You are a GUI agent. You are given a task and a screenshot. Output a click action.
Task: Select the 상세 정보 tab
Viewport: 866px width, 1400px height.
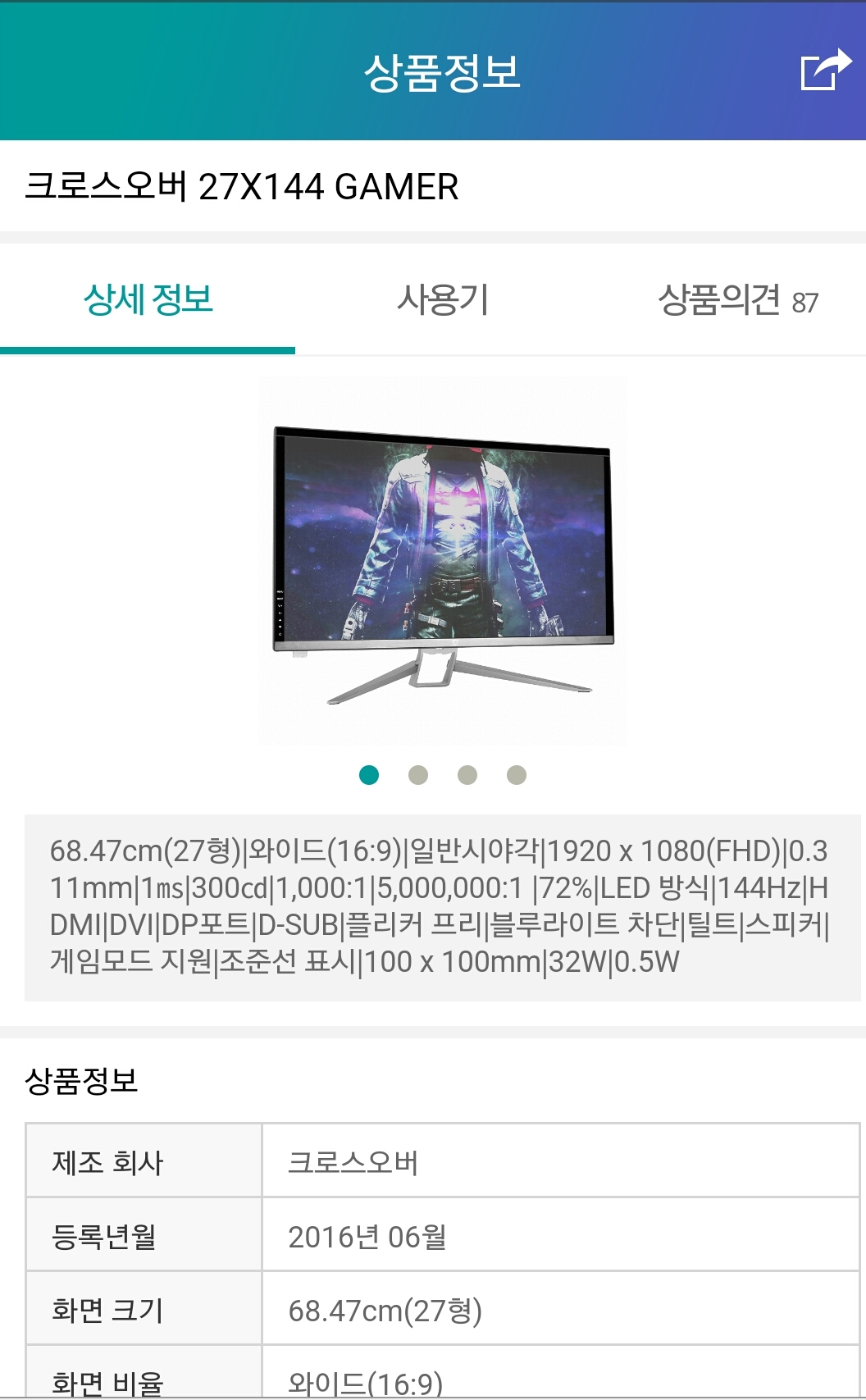148,300
